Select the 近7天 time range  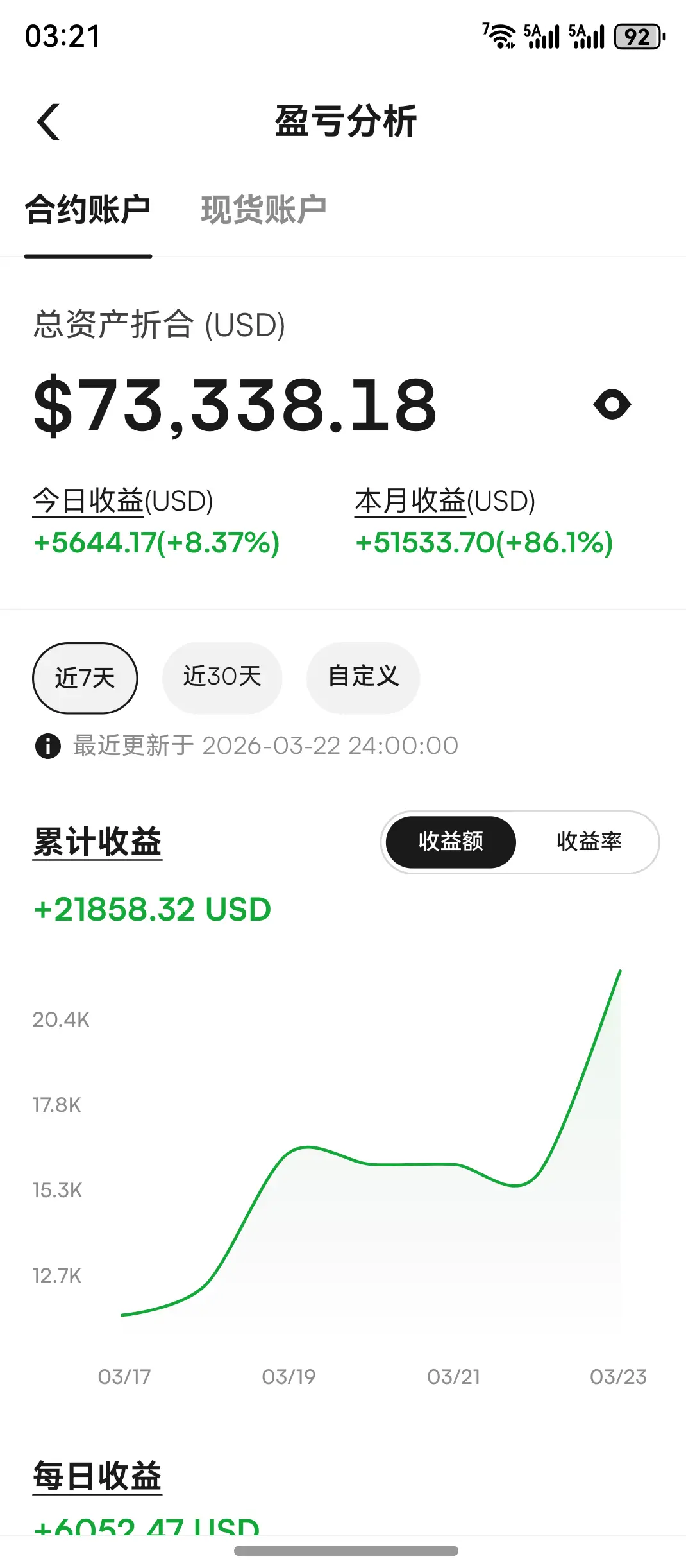pos(85,678)
